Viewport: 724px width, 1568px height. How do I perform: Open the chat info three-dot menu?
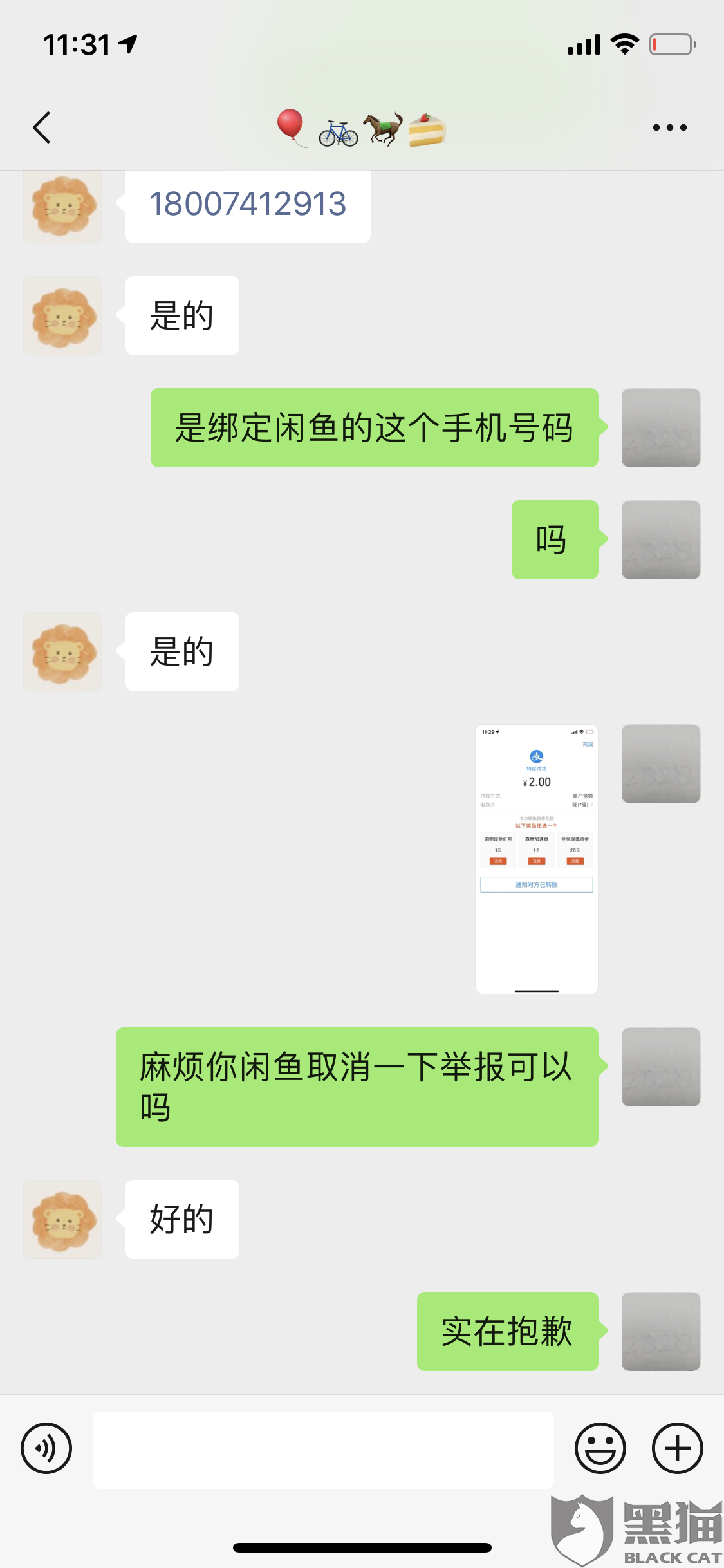(669, 127)
